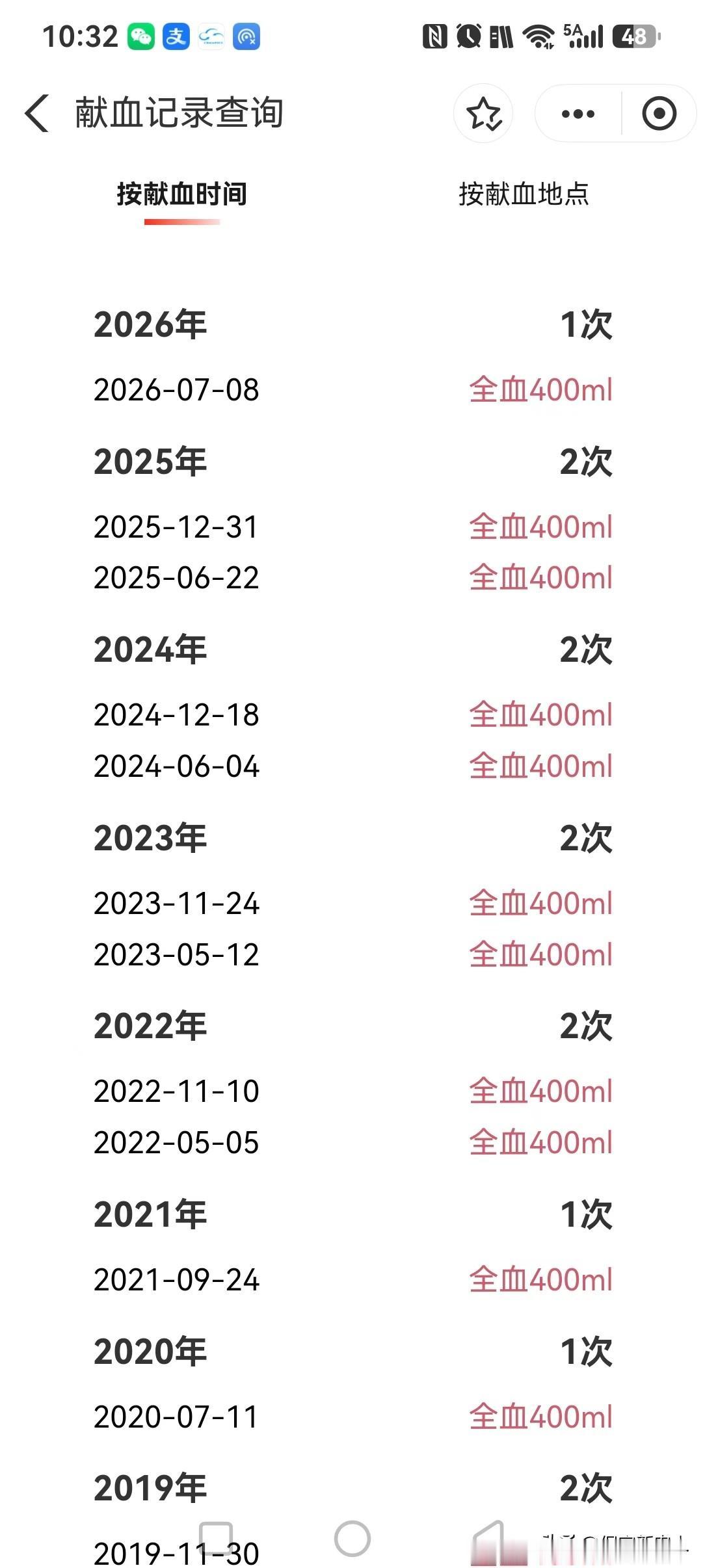Add this mini program to favorites
The height and width of the screenshot is (1568, 705).
(x=483, y=114)
